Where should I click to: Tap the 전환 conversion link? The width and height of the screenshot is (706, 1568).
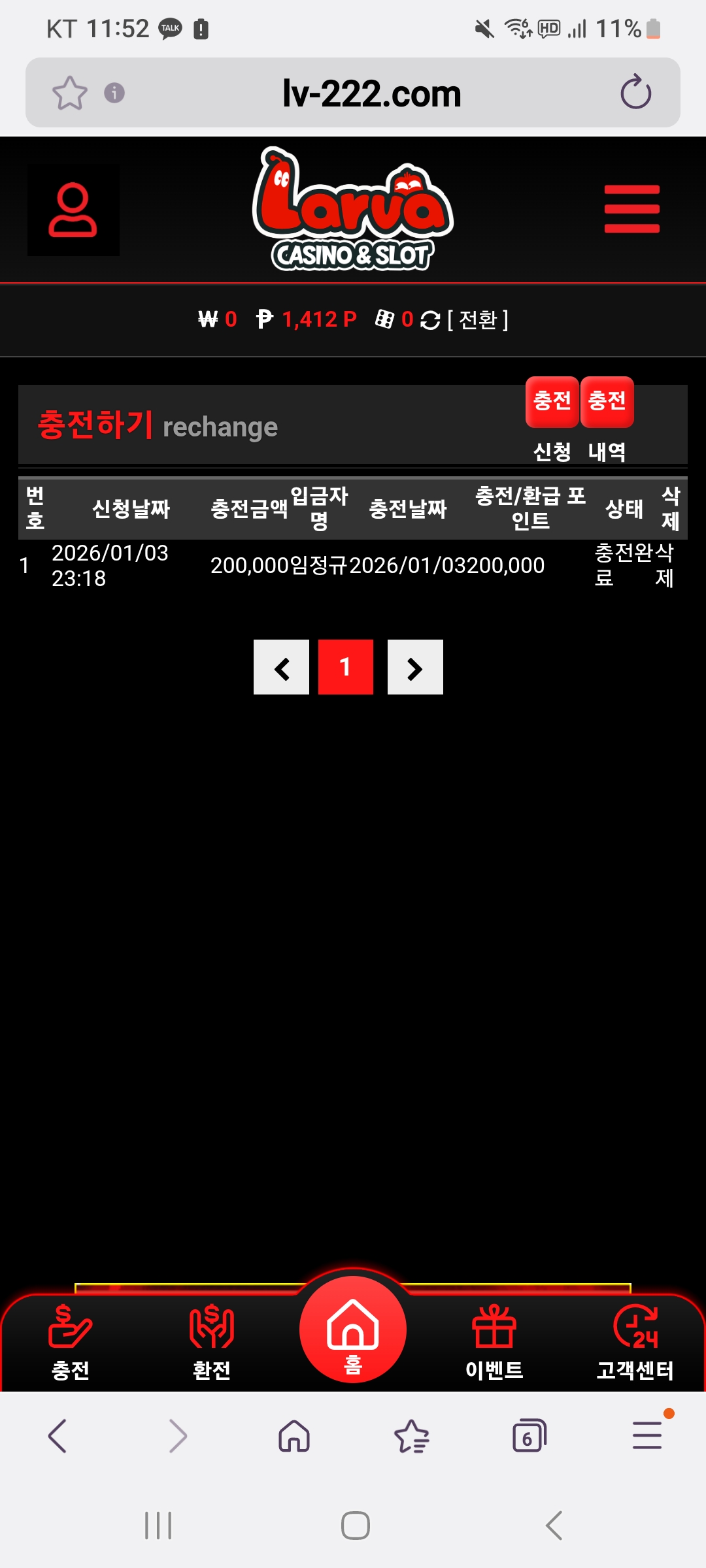[x=478, y=319]
